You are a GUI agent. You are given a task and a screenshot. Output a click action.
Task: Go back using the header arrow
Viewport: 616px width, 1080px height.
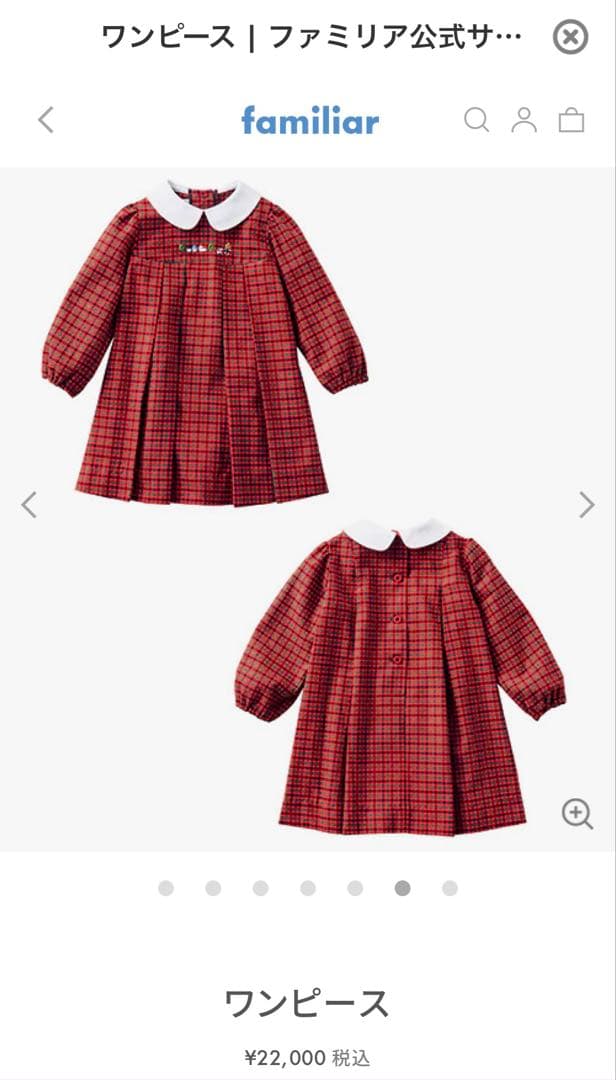tap(45, 120)
